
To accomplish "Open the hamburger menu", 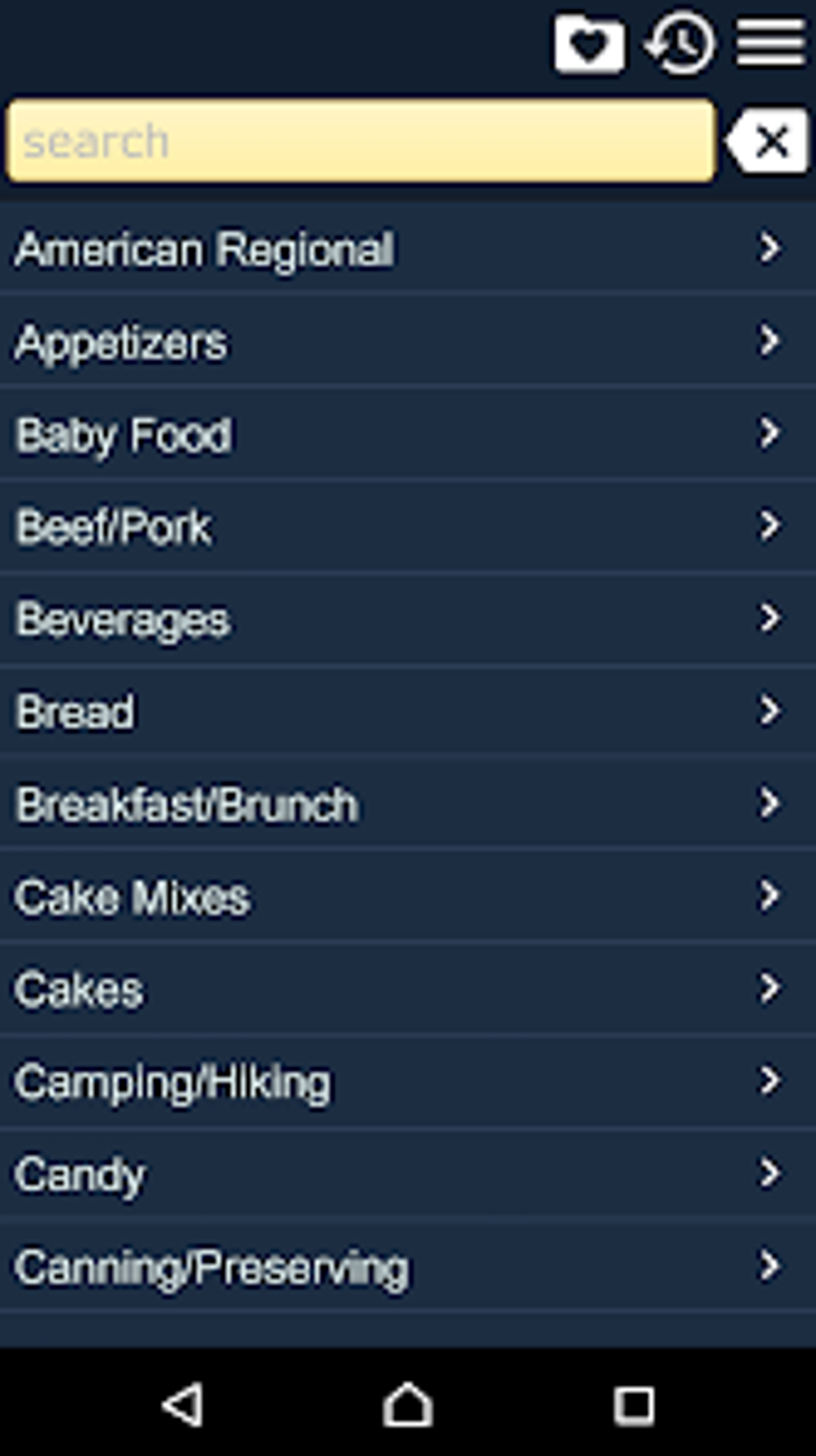I will [770, 43].
